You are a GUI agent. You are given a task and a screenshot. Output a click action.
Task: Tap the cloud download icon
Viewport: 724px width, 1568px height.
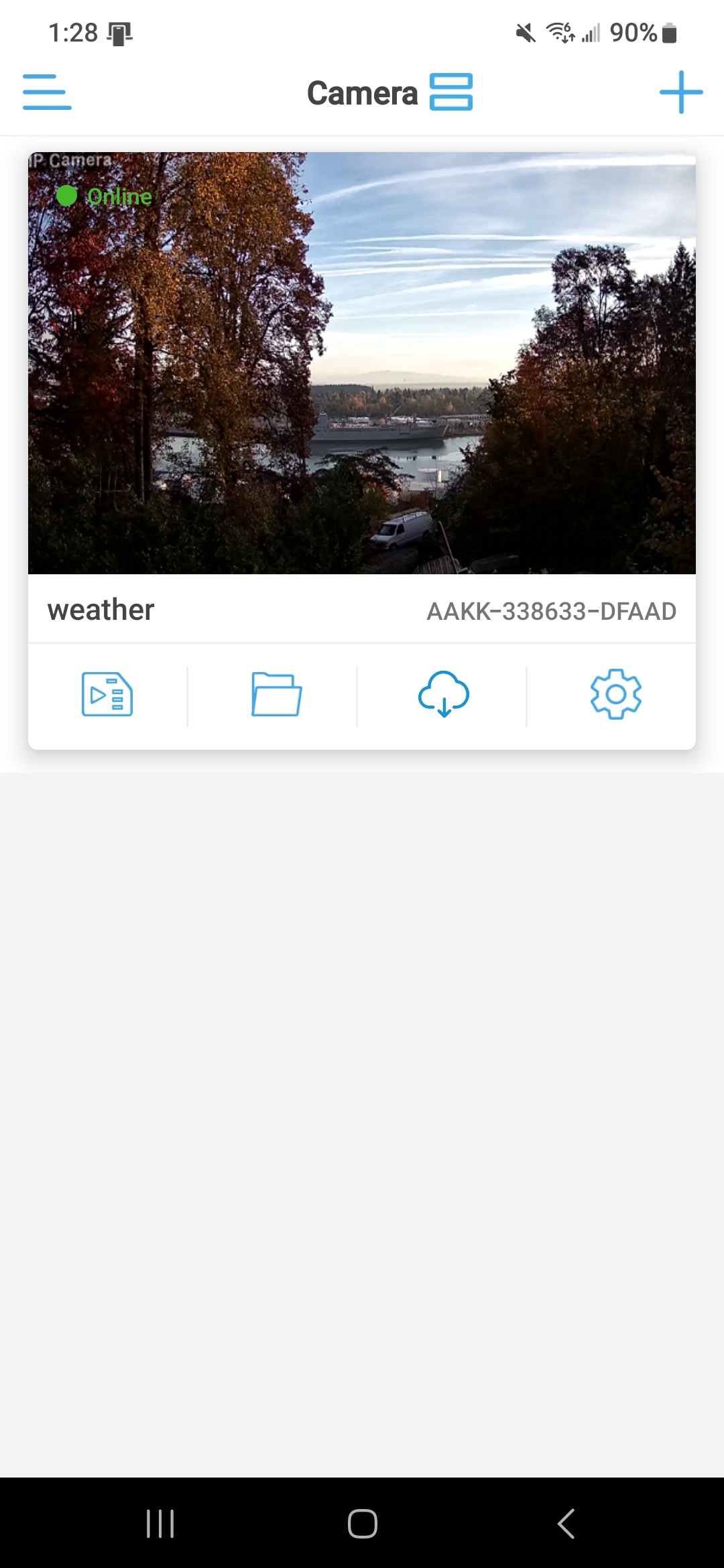click(442, 695)
